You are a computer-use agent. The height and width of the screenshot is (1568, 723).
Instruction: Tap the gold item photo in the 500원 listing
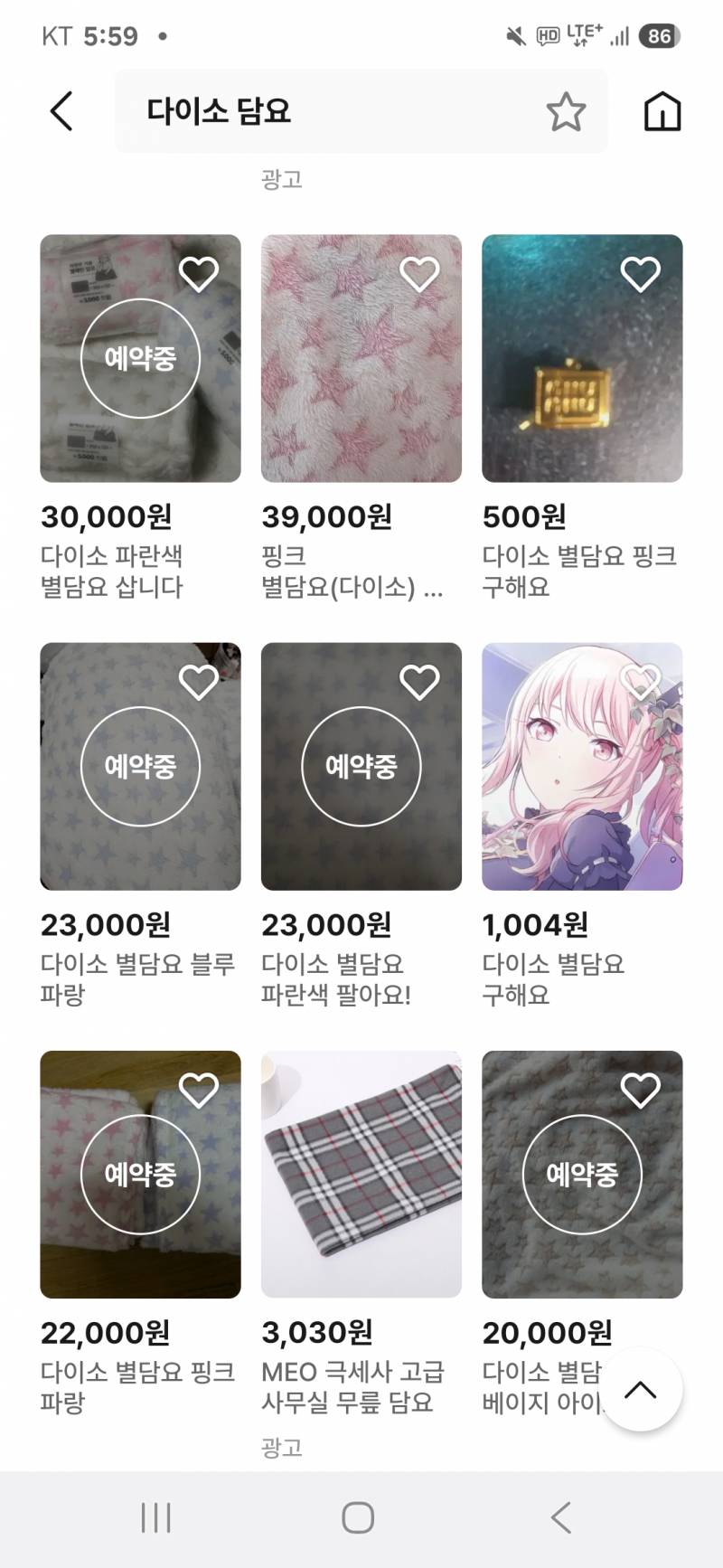click(581, 358)
